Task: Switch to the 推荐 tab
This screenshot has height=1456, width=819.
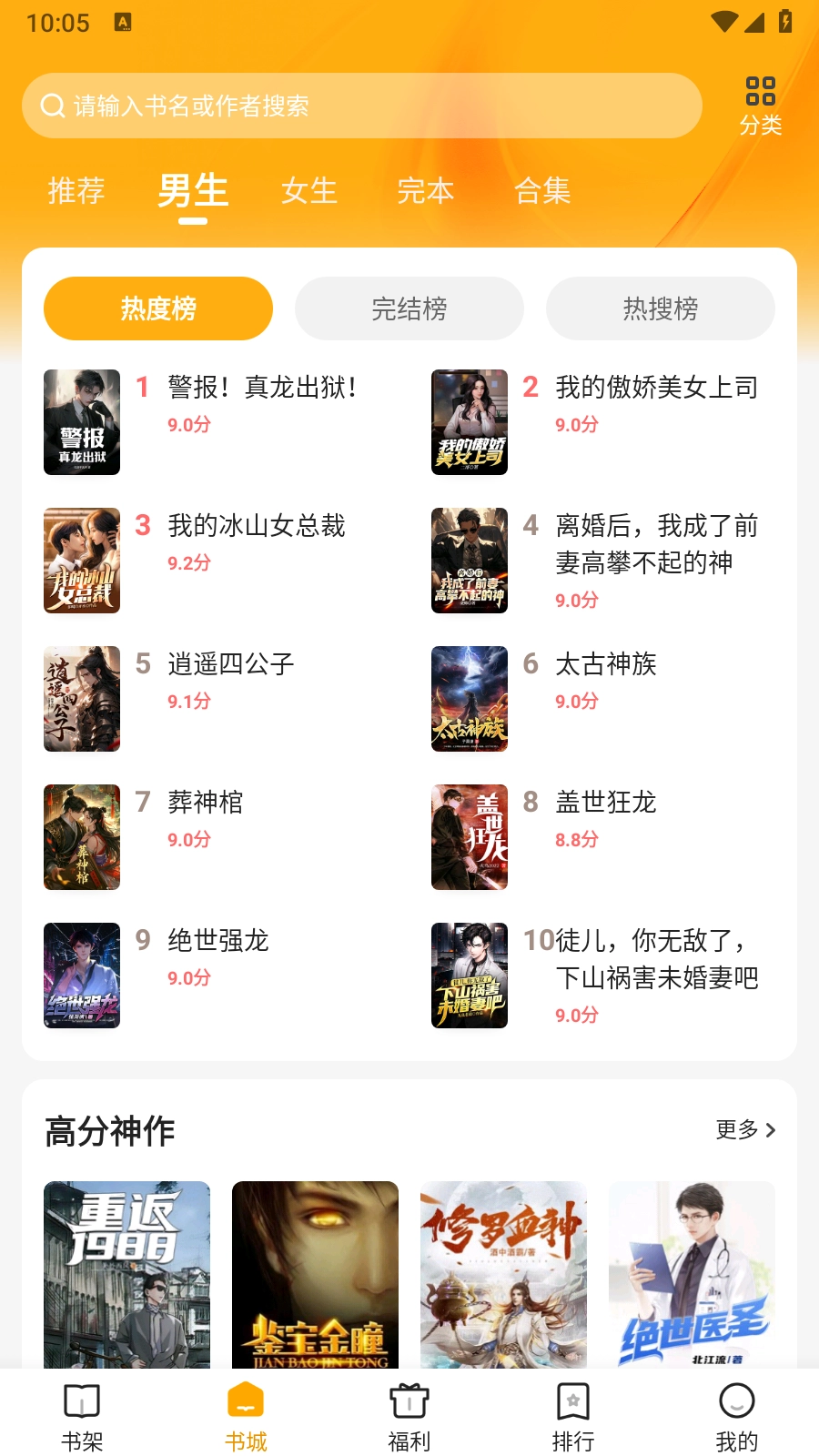Action: (x=76, y=190)
